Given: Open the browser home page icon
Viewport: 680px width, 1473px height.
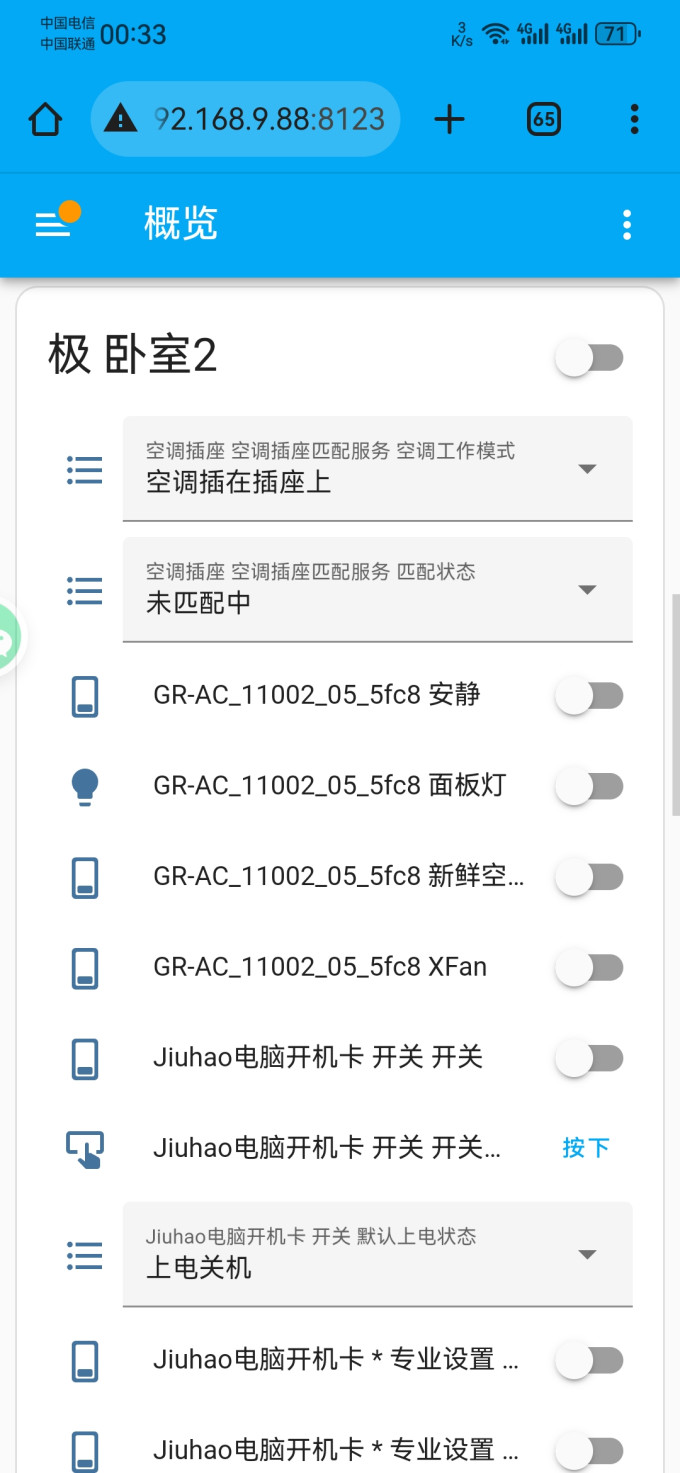Looking at the screenshot, I should pos(45,120).
